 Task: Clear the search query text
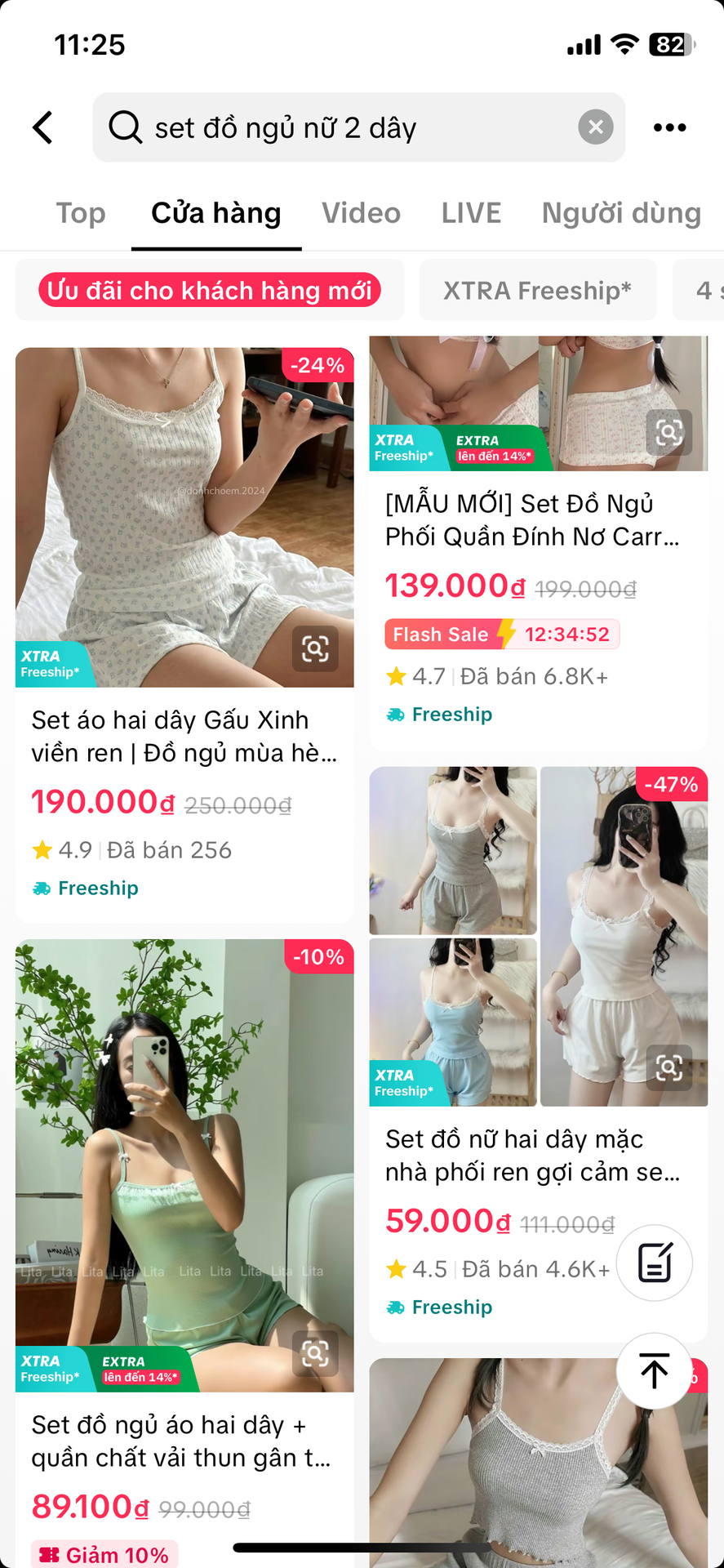(x=596, y=127)
